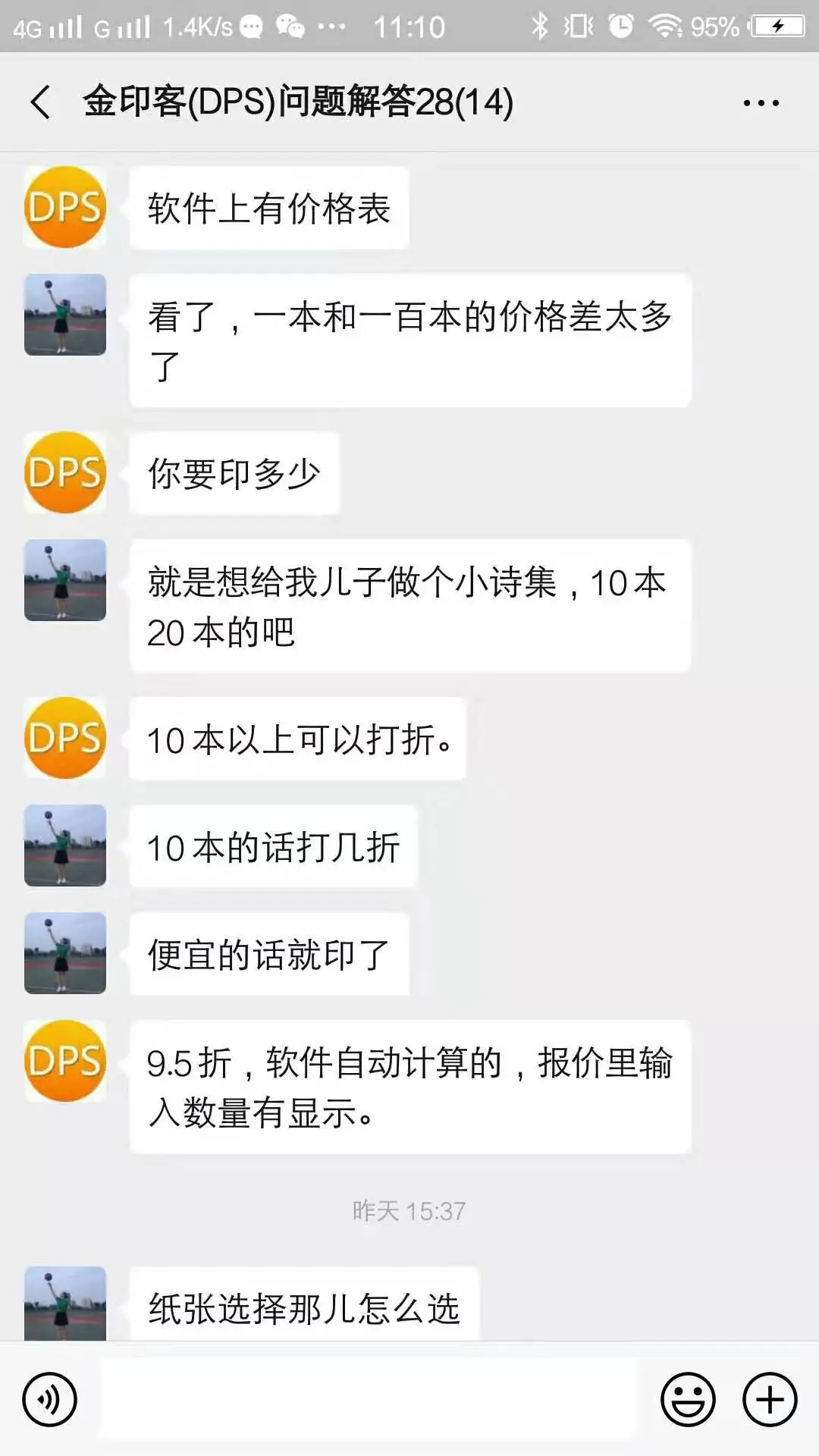This screenshot has width=819, height=1456.
Task: Tap the message text input field
Action: [x=369, y=1399]
